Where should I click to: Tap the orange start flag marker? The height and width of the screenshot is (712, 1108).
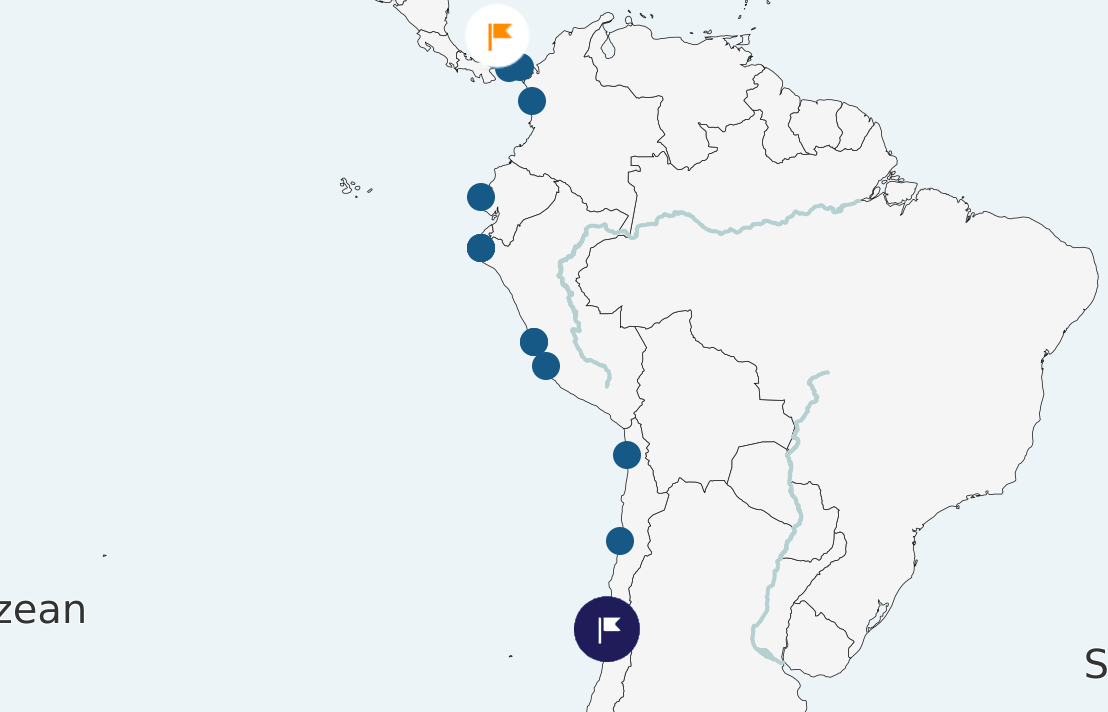pyautogui.click(x=497, y=35)
